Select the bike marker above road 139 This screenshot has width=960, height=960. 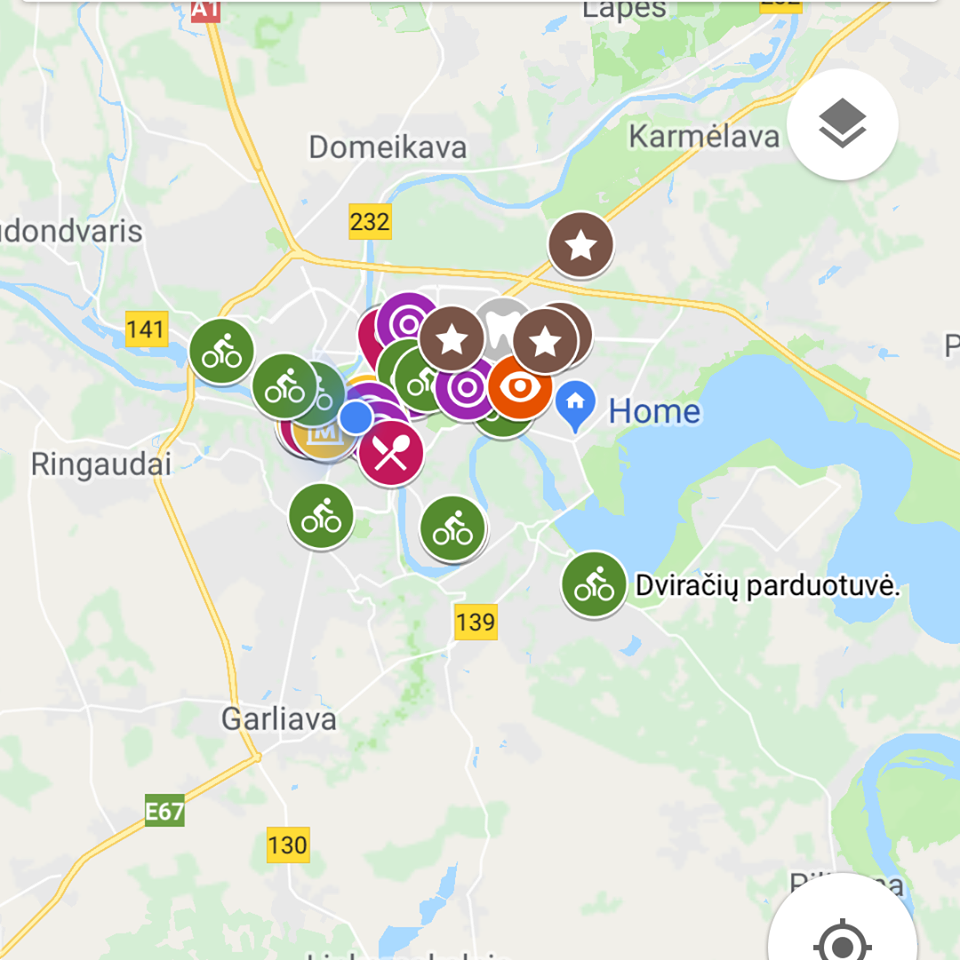click(452, 528)
